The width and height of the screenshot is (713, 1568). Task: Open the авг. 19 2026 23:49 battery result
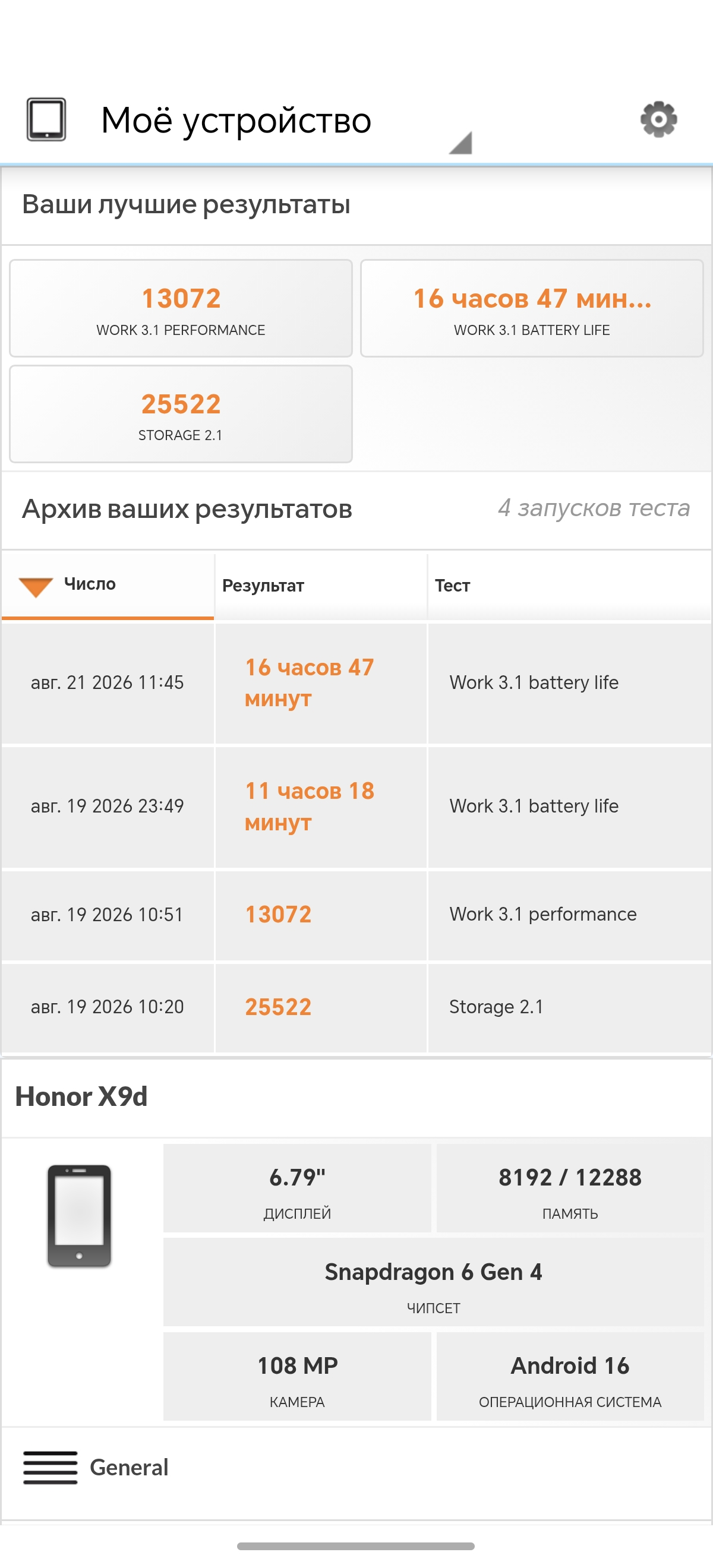[356, 807]
